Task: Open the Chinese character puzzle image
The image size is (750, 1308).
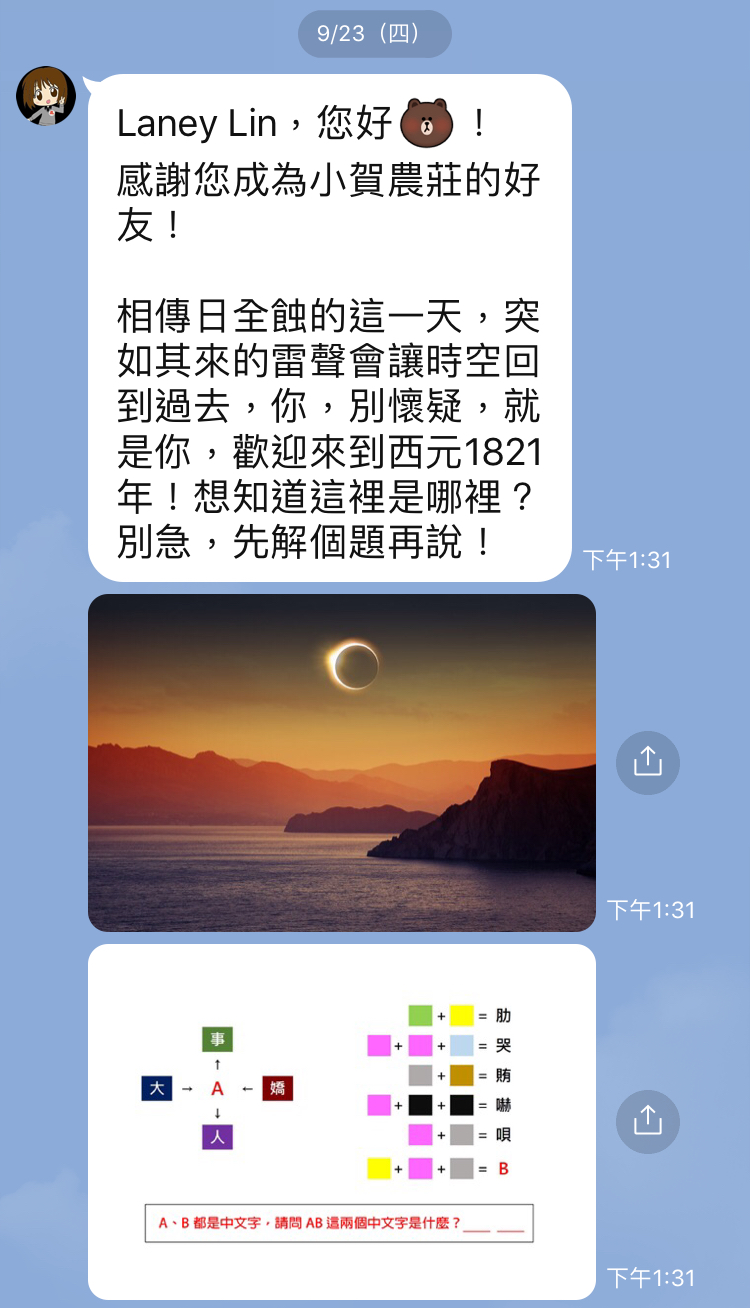Action: (x=342, y=1120)
